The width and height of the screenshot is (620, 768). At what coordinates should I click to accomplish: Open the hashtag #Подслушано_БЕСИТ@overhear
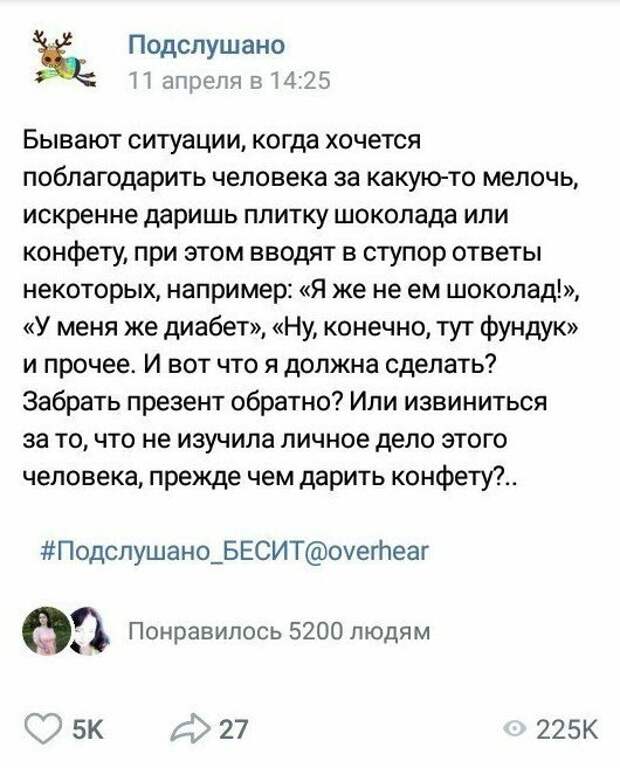(237, 551)
